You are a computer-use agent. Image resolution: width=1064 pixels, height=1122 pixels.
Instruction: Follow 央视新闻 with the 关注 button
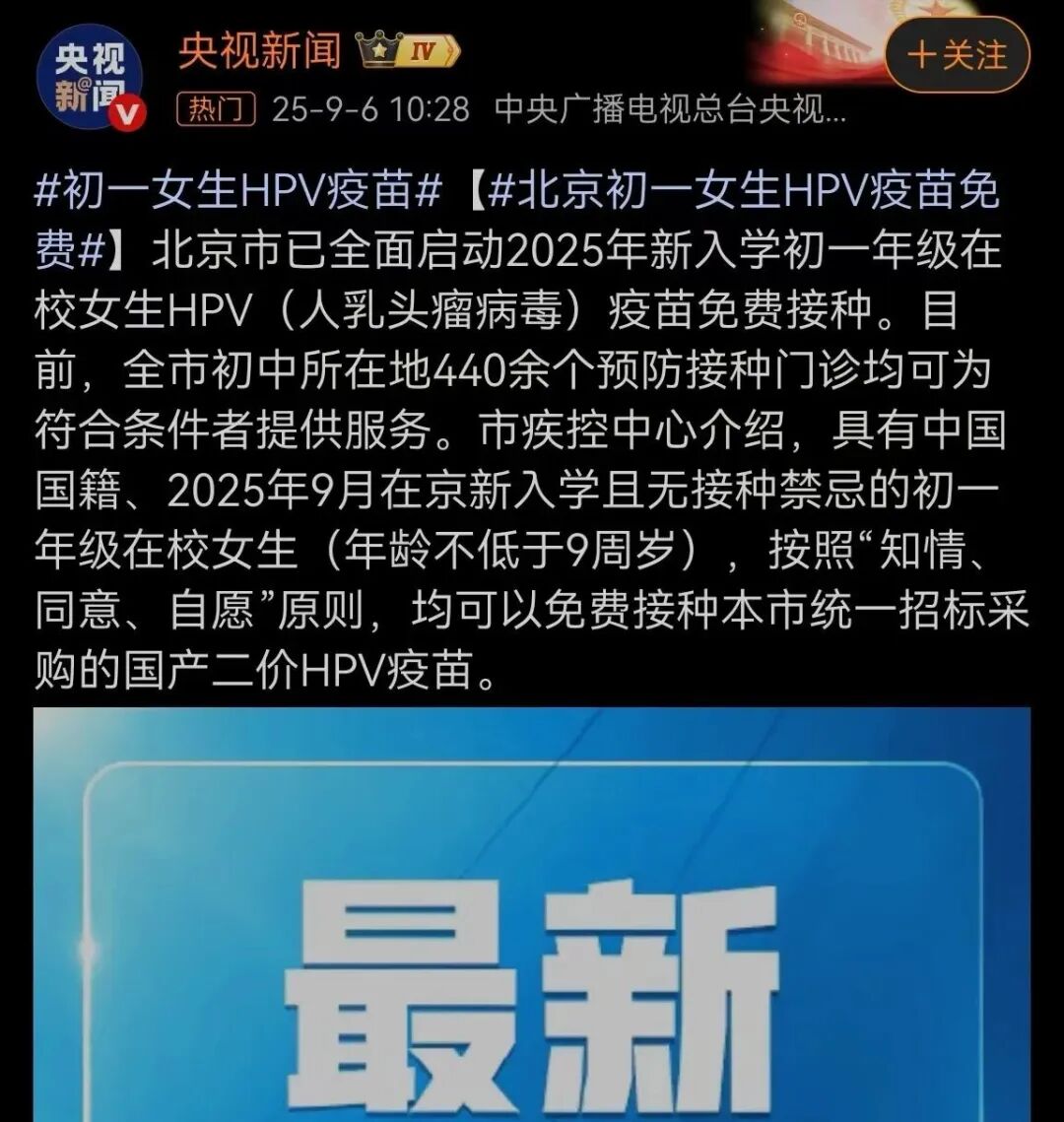[x=957, y=55]
